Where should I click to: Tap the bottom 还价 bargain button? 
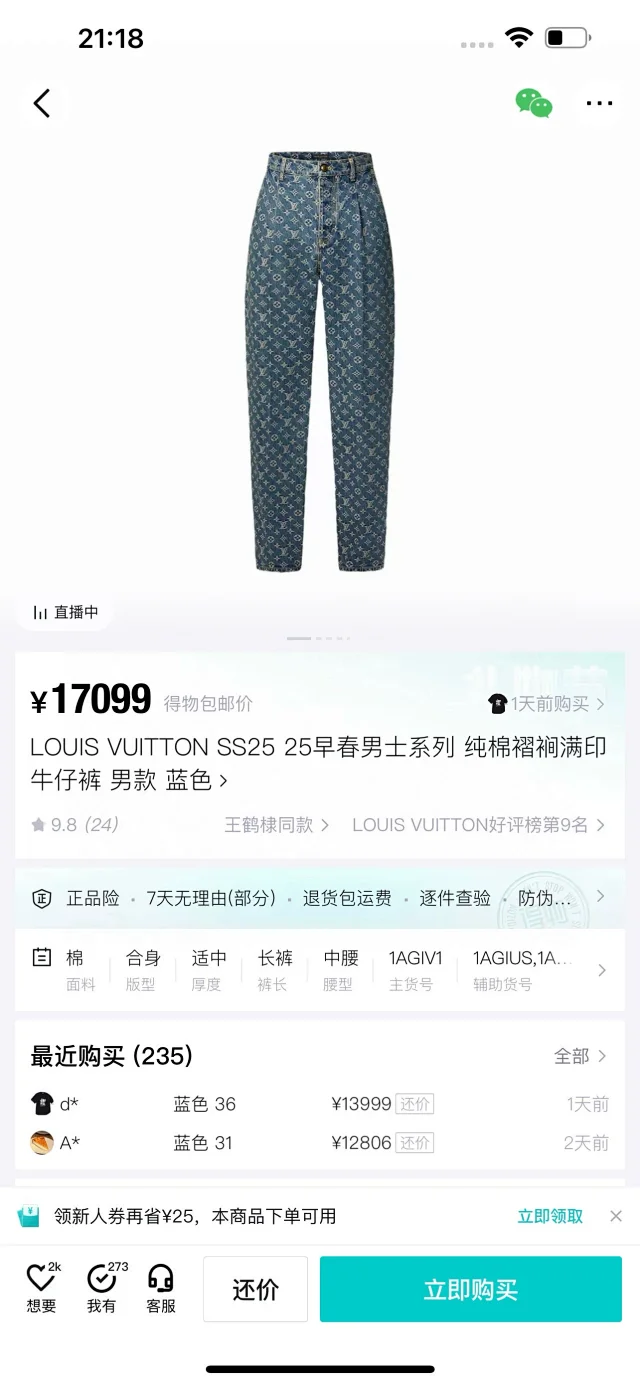coord(255,1289)
